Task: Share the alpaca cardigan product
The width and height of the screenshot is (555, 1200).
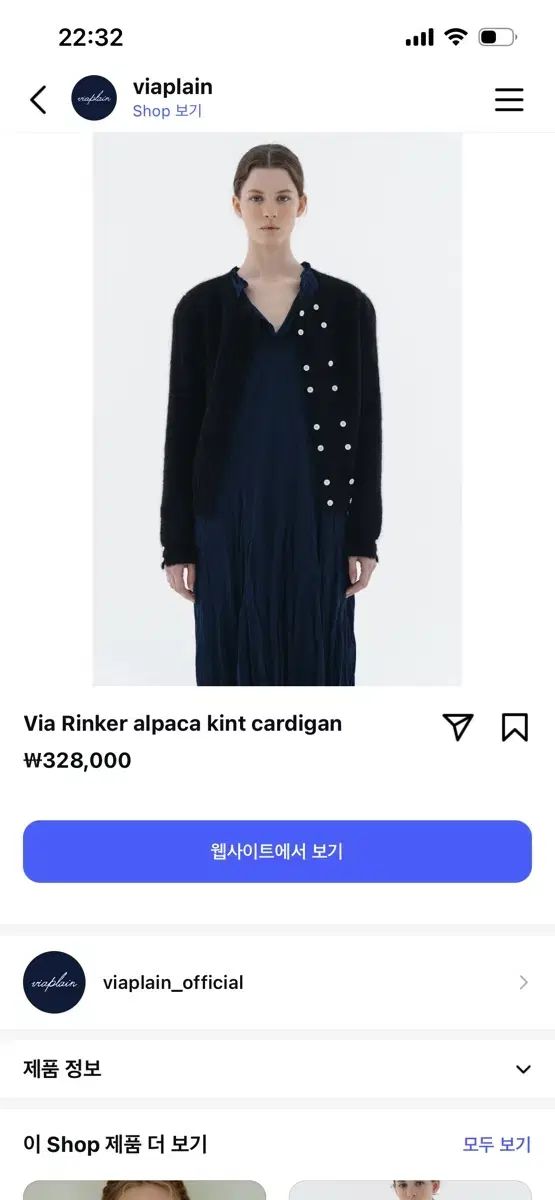Action: pyautogui.click(x=458, y=727)
